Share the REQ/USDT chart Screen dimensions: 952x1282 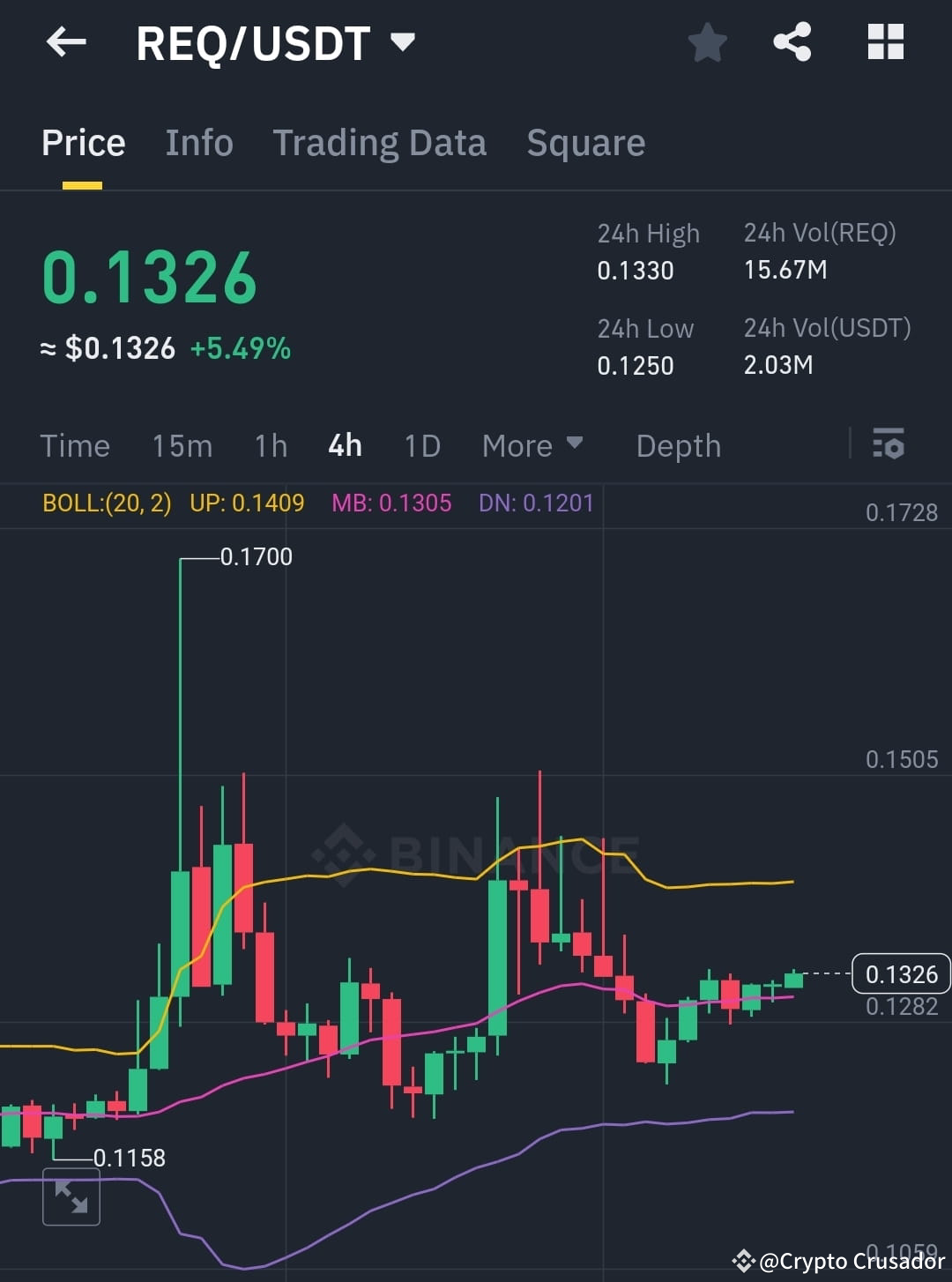[792, 40]
